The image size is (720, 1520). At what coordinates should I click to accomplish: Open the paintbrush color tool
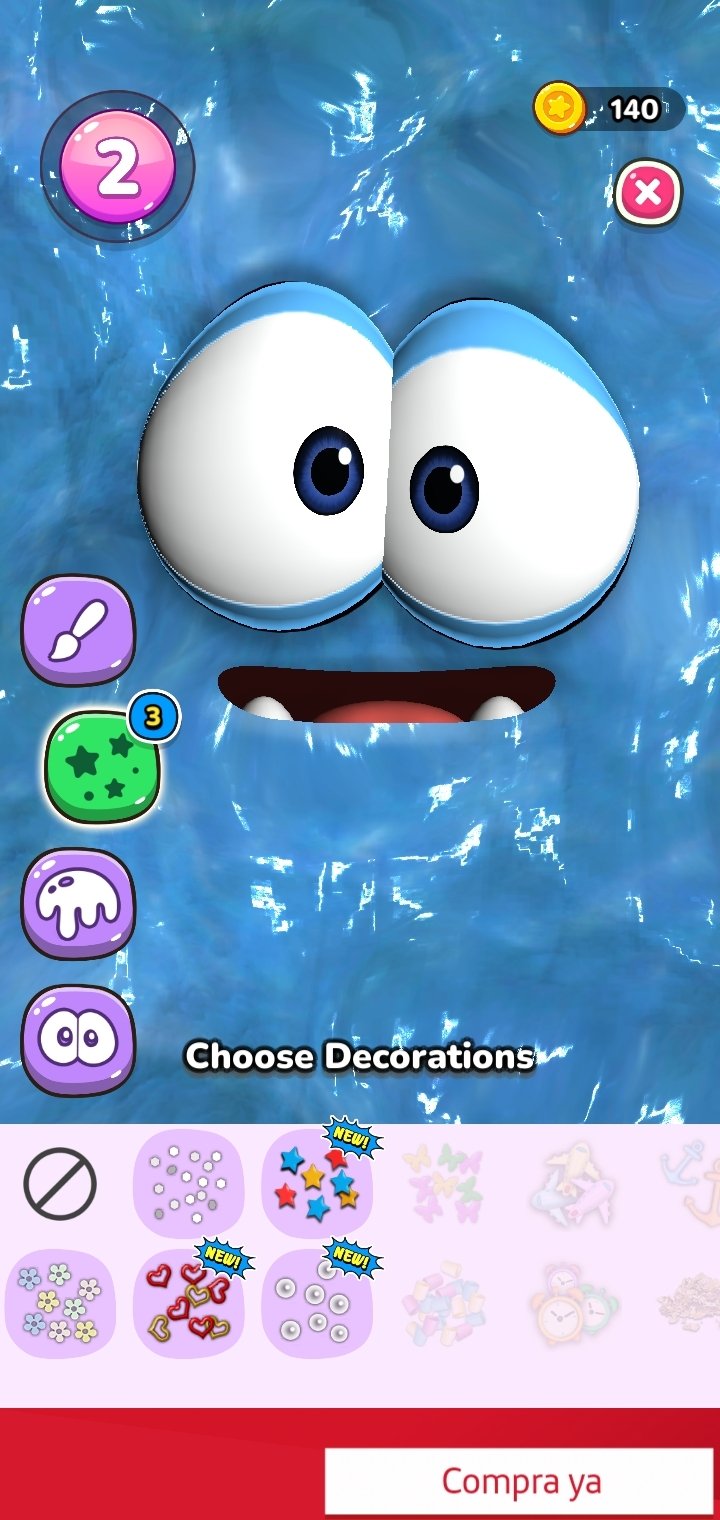78,630
